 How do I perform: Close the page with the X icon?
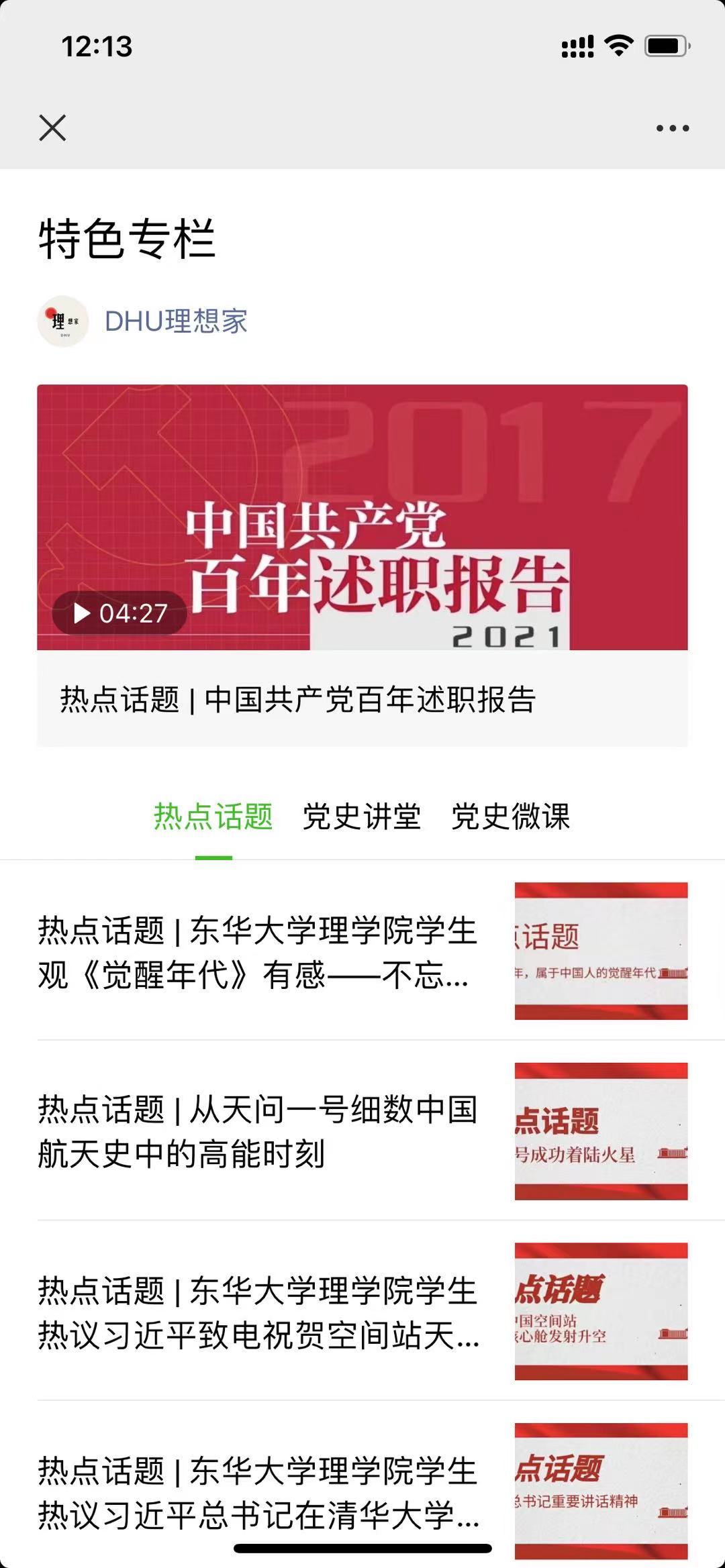click(52, 127)
